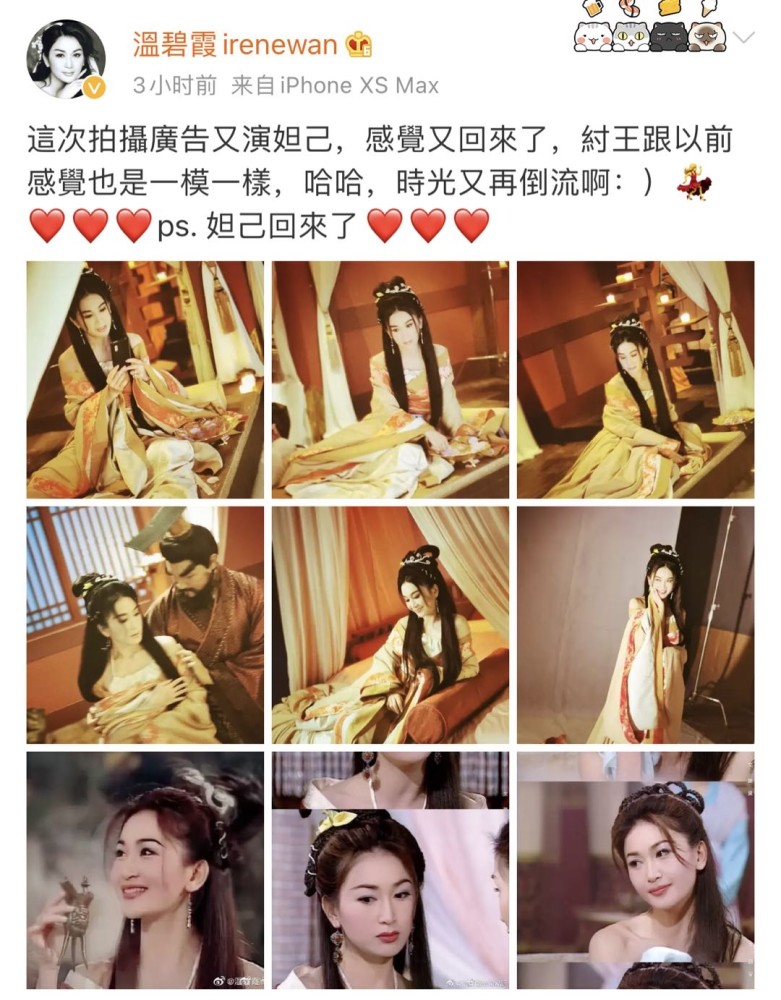Expand the post options chevron
This screenshot has height=1000, width=781.
point(743,39)
